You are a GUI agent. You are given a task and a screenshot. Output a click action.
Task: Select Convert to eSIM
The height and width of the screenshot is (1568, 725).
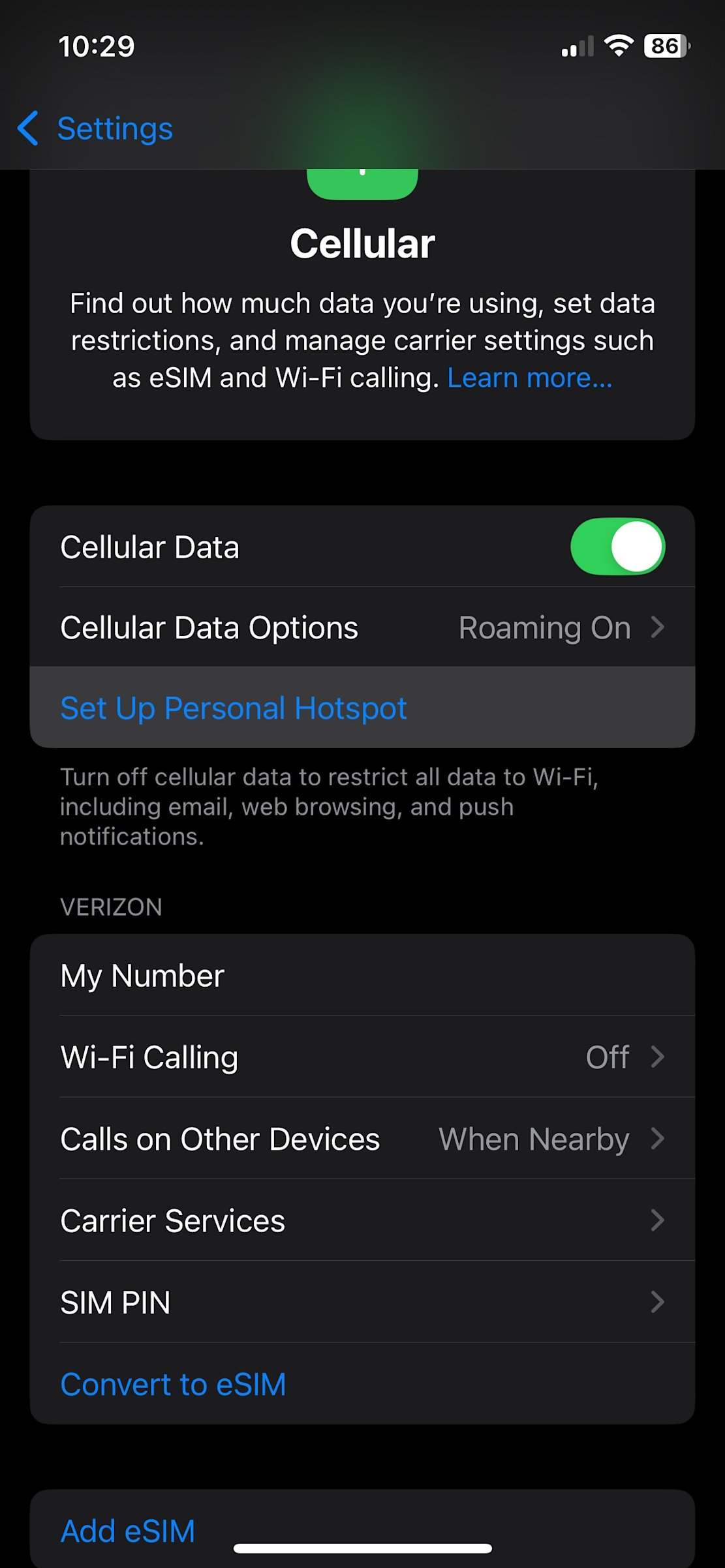coord(173,1384)
